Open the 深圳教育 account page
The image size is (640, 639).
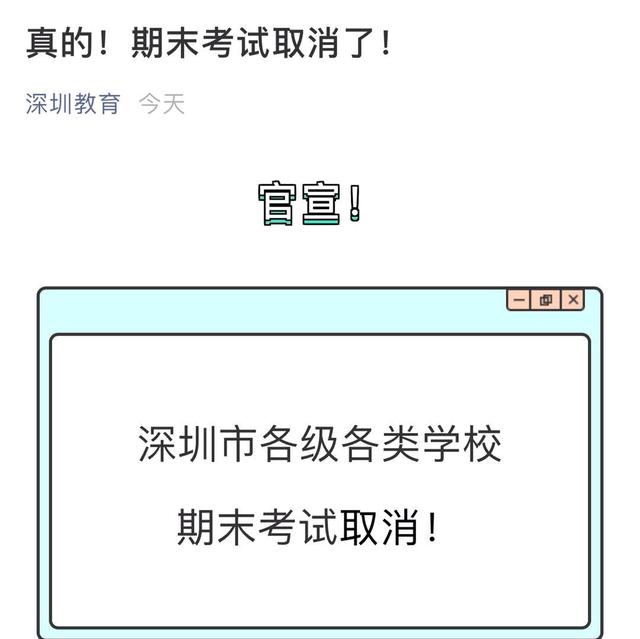(73, 104)
